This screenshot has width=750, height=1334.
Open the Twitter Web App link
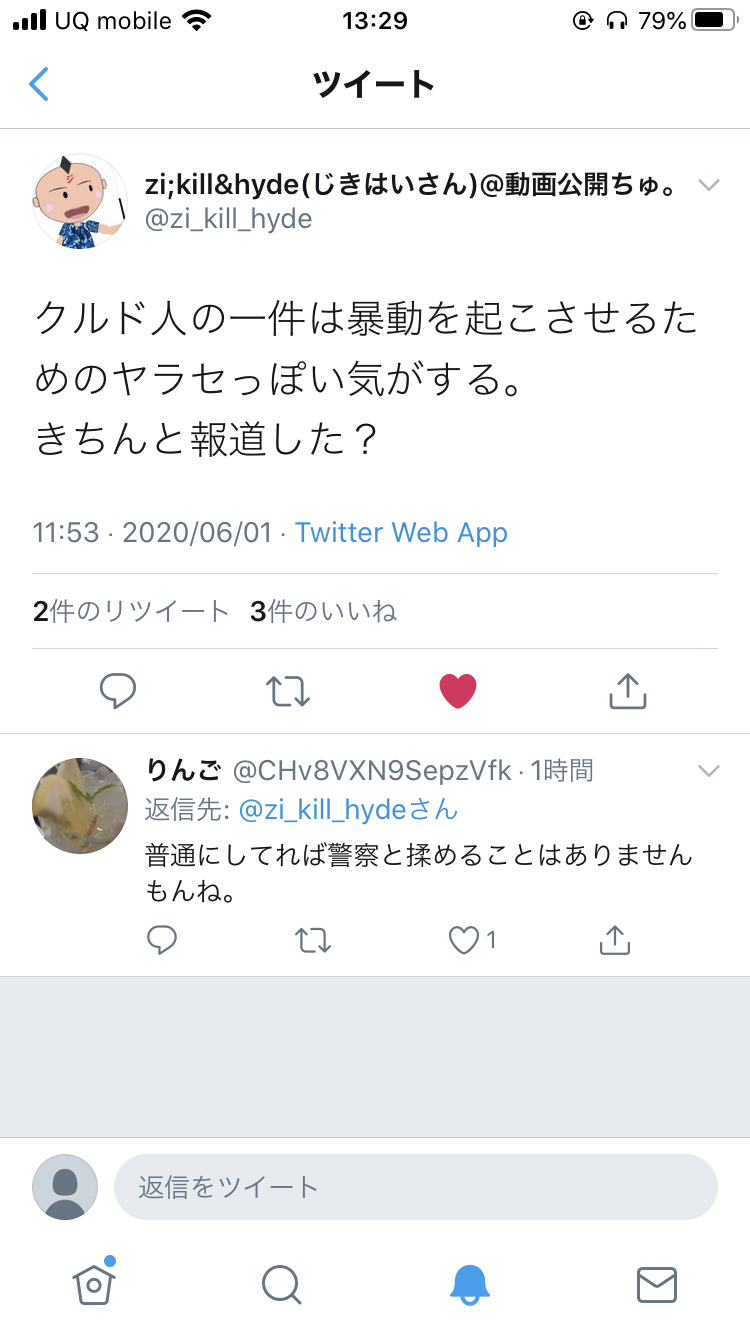(401, 532)
